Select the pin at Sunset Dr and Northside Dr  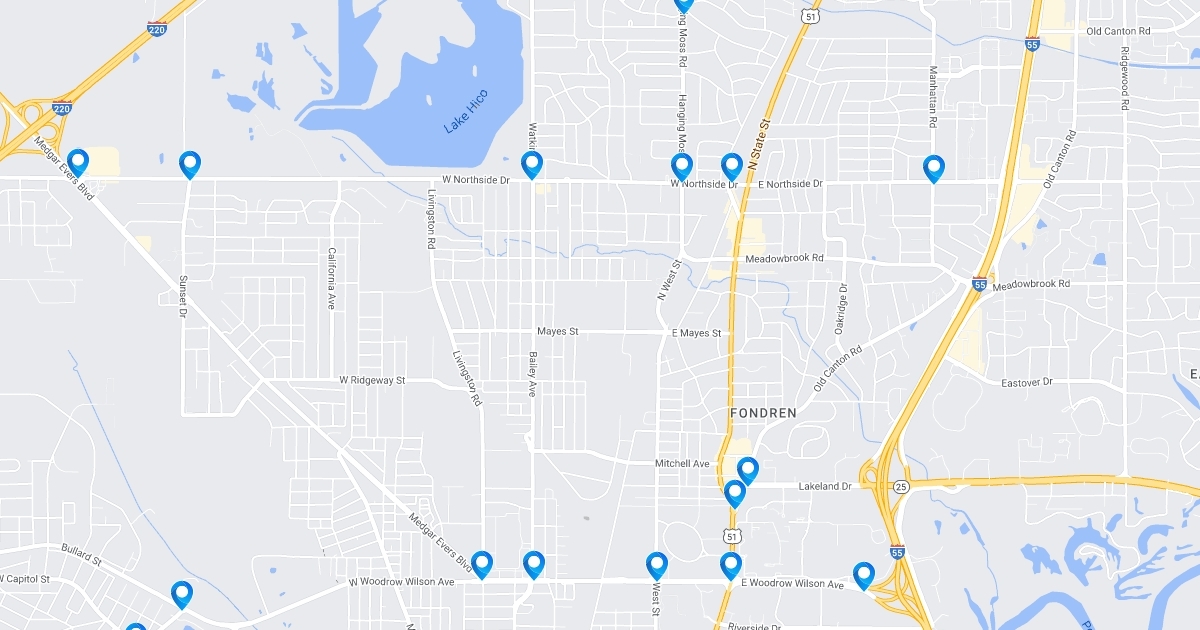(x=190, y=163)
